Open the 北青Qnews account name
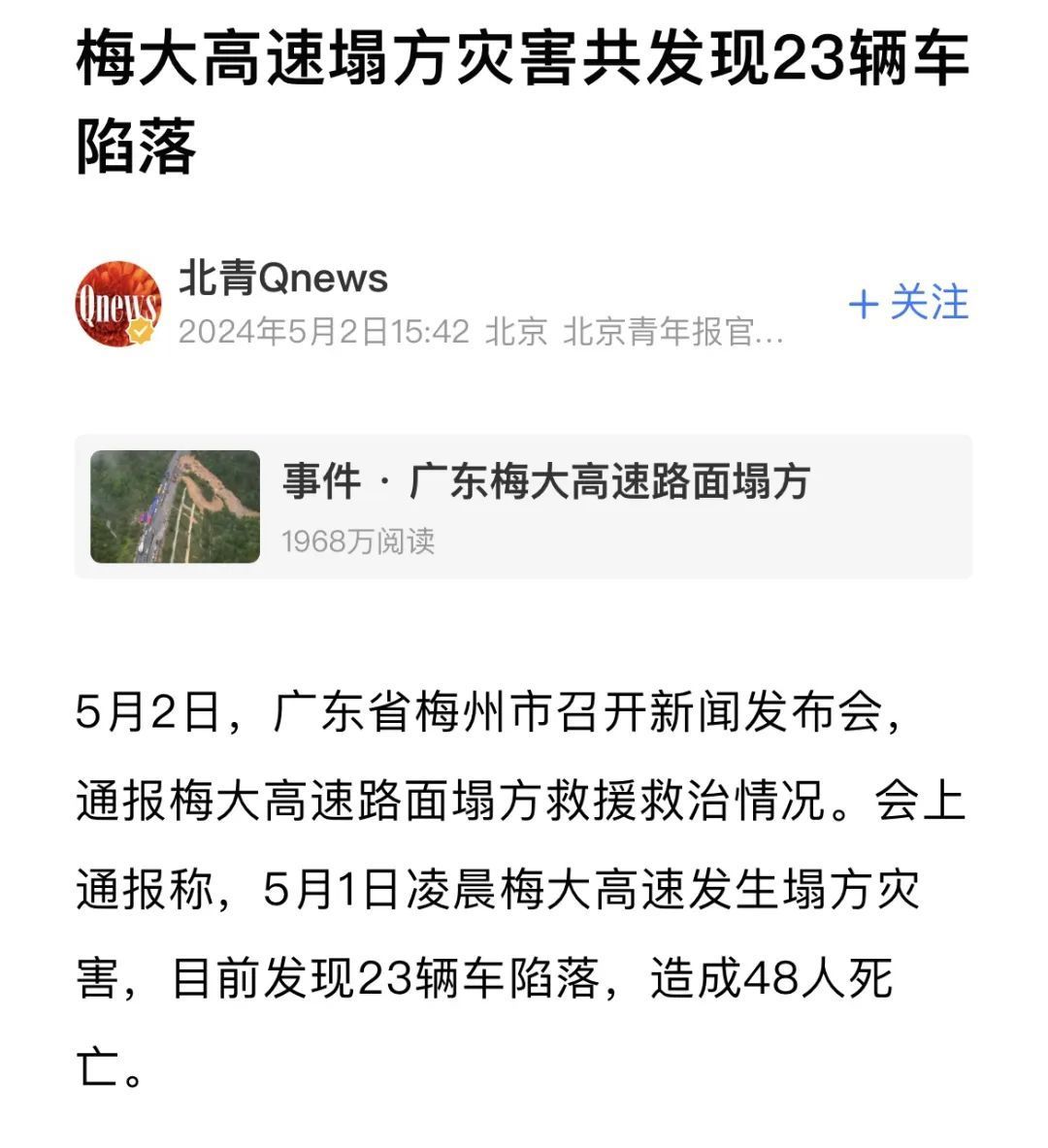Viewport: 1048px width, 1148px height. pyautogui.click(x=283, y=279)
